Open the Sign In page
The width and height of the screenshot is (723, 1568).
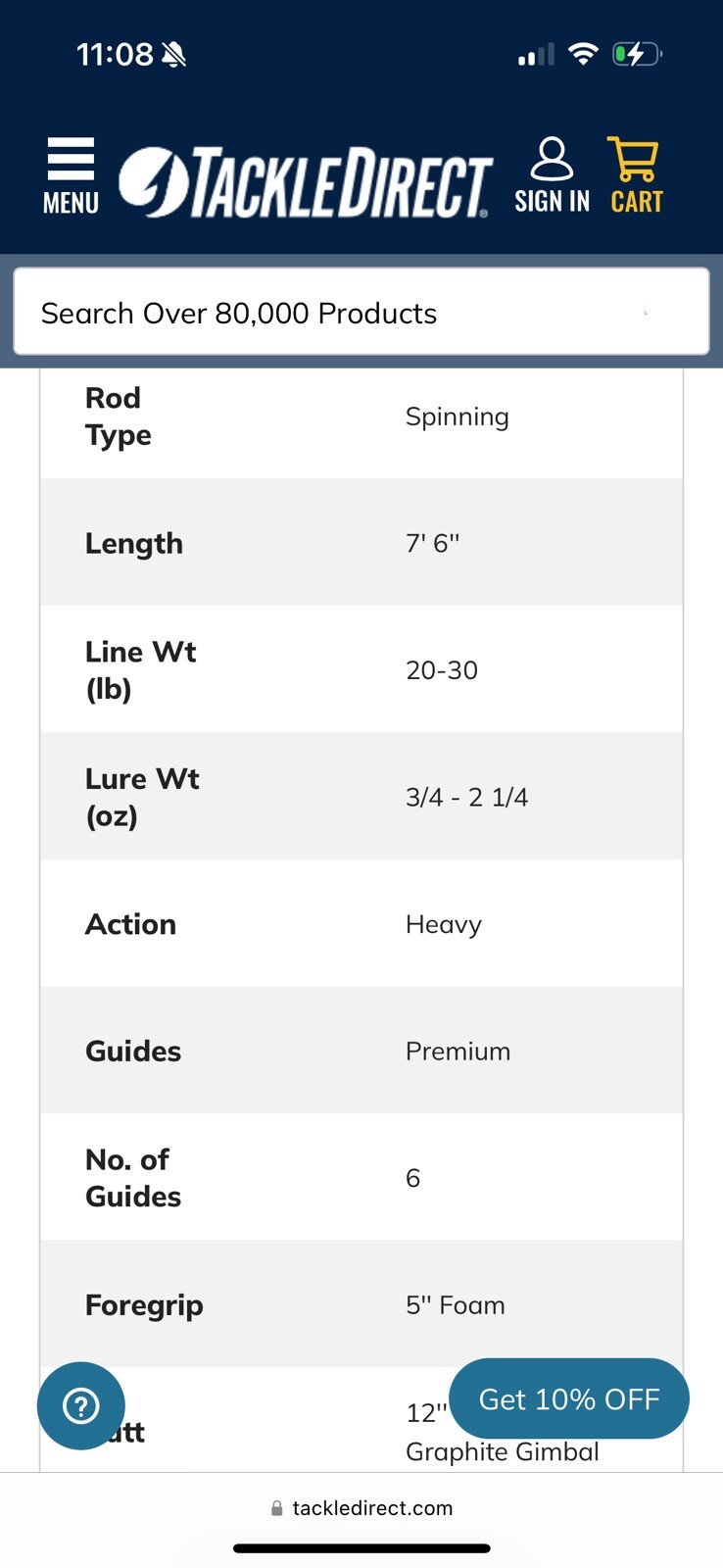click(553, 175)
